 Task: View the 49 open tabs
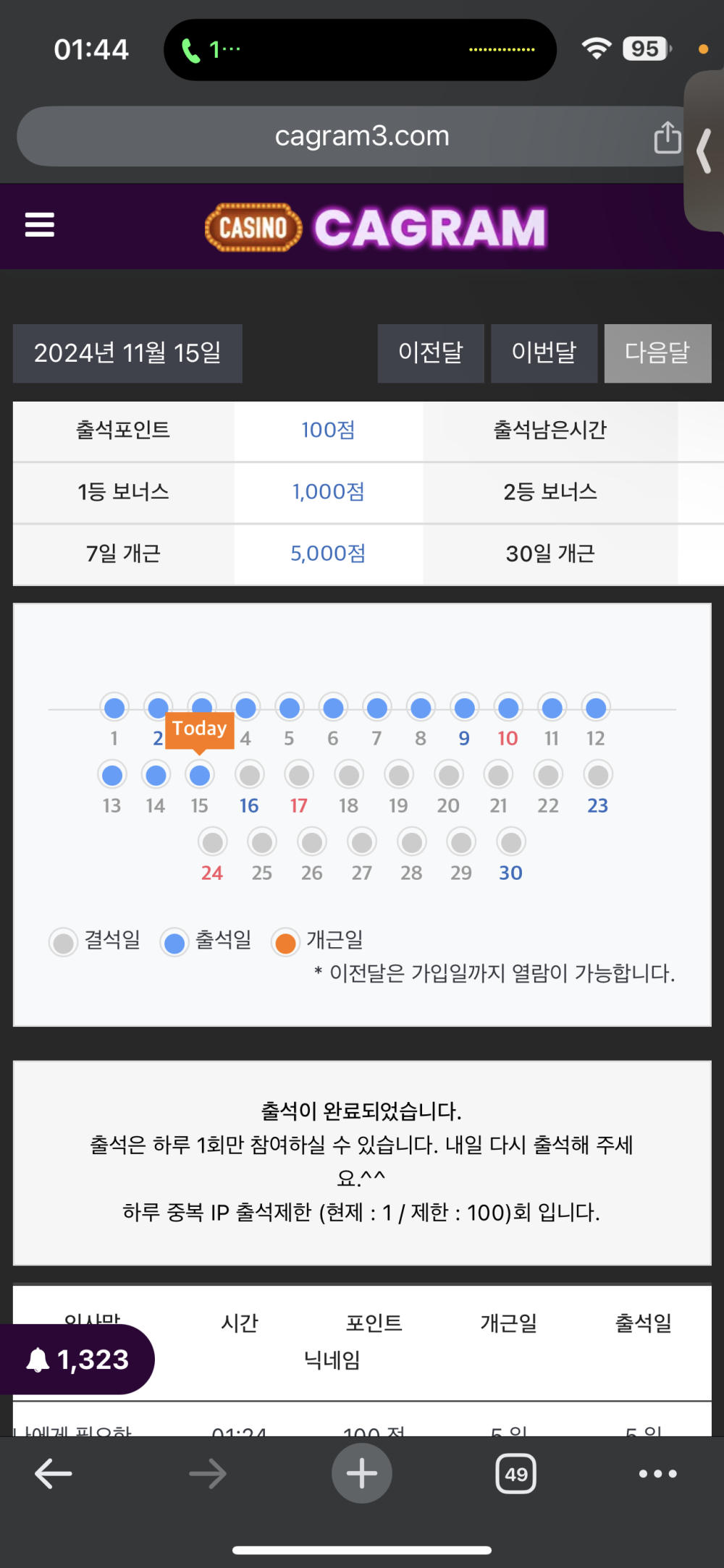[x=515, y=1473]
